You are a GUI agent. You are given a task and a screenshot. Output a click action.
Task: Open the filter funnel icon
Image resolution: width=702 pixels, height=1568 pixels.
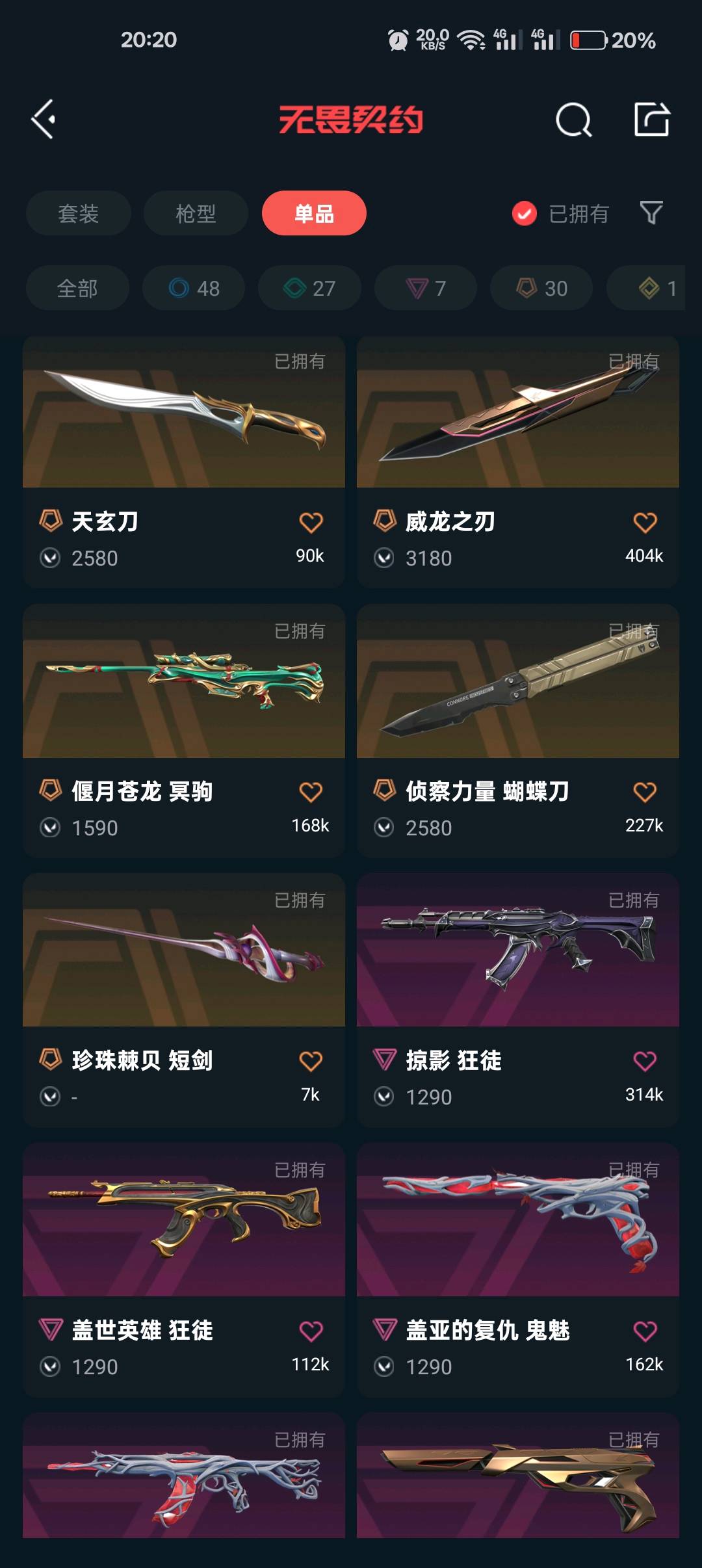click(651, 213)
